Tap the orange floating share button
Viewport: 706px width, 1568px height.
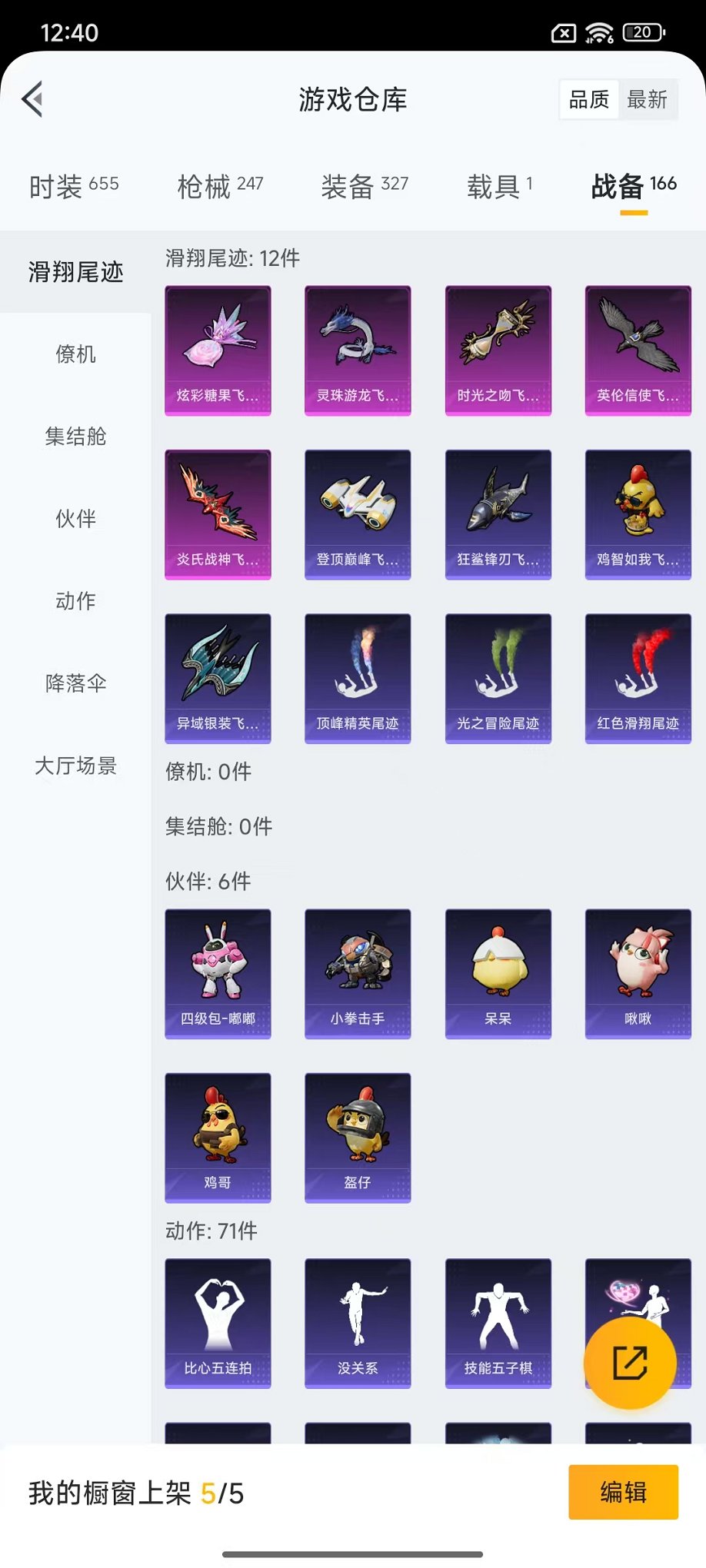point(630,1363)
